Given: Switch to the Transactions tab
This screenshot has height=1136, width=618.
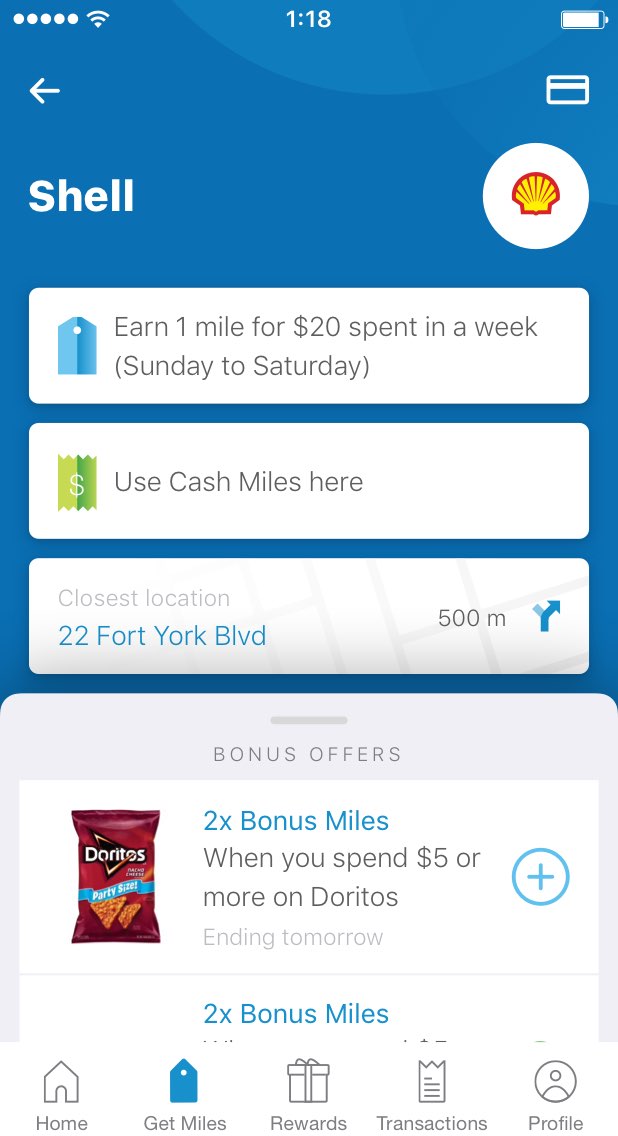Looking at the screenshot, I should 432,1094.
